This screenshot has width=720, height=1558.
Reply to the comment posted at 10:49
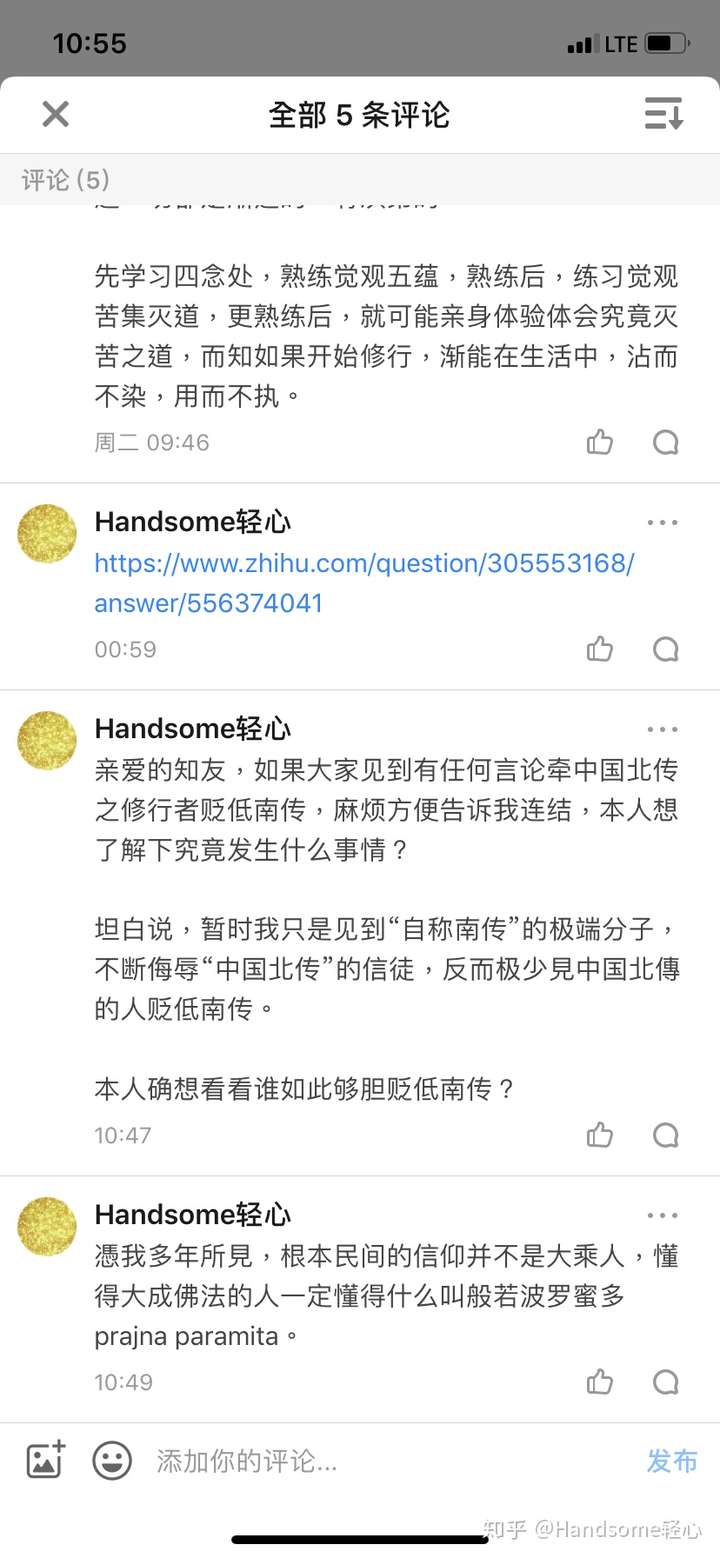[666, 1382]
